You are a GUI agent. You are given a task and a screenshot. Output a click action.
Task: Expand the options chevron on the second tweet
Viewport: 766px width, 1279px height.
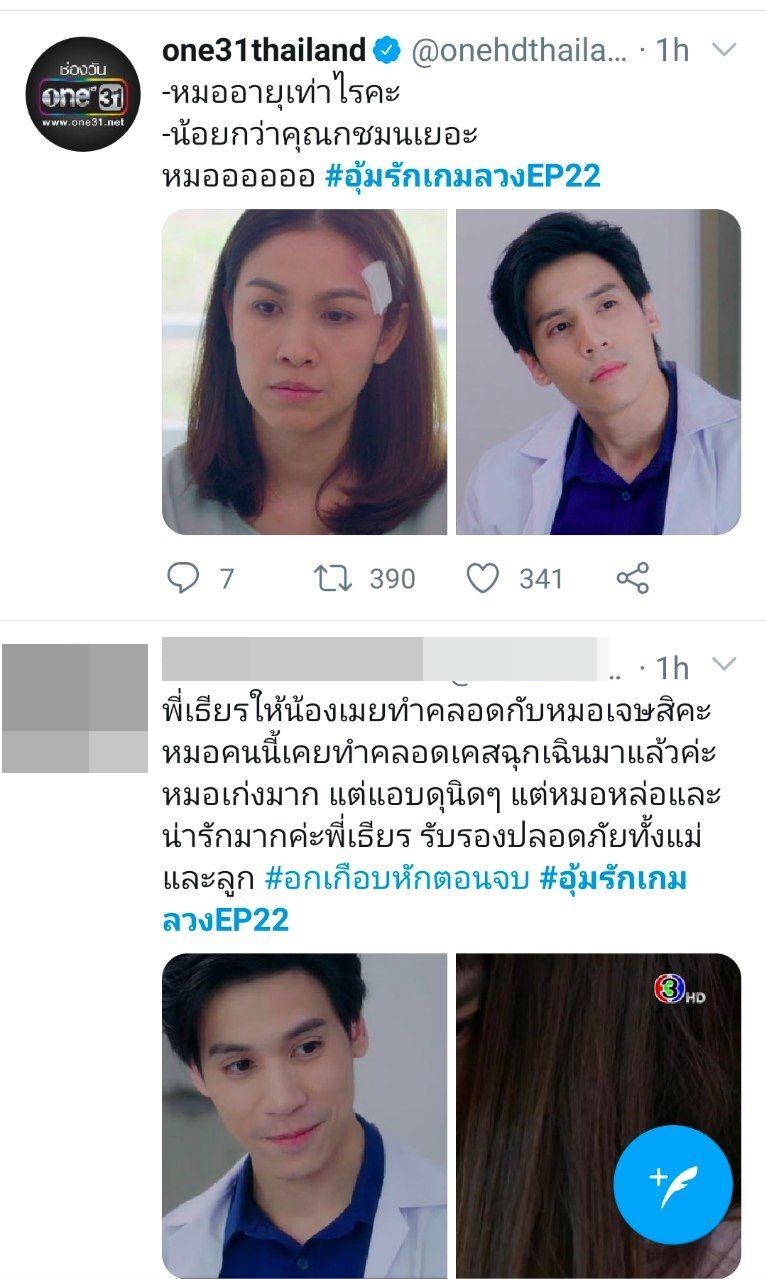point(723,665)
